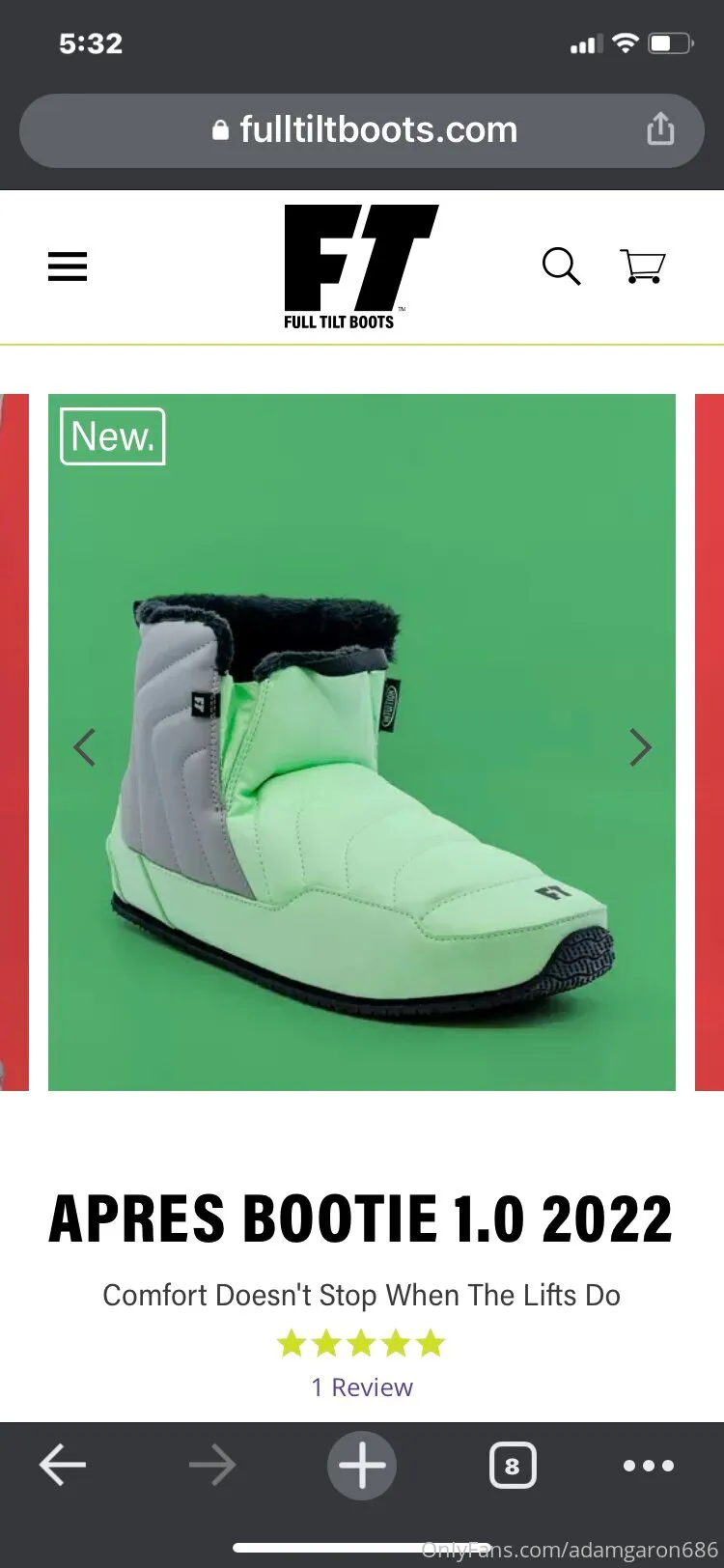
Task: Go to the Full Tilt Boots homepage logo
Action: click(359, 267)
